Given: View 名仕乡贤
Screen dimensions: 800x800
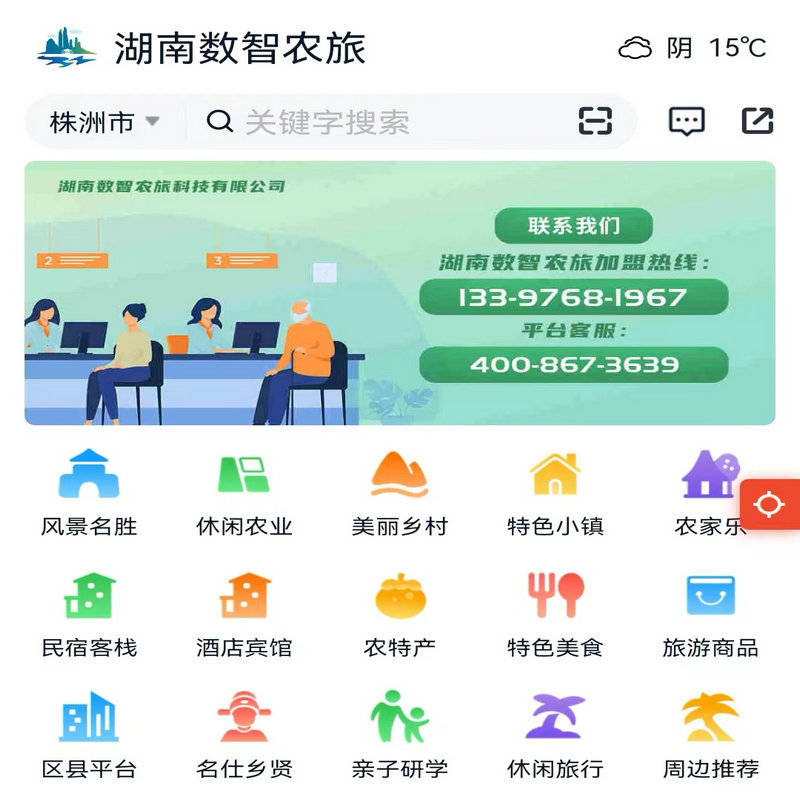Looking at the screenshot, I should (x=244, y=737).
